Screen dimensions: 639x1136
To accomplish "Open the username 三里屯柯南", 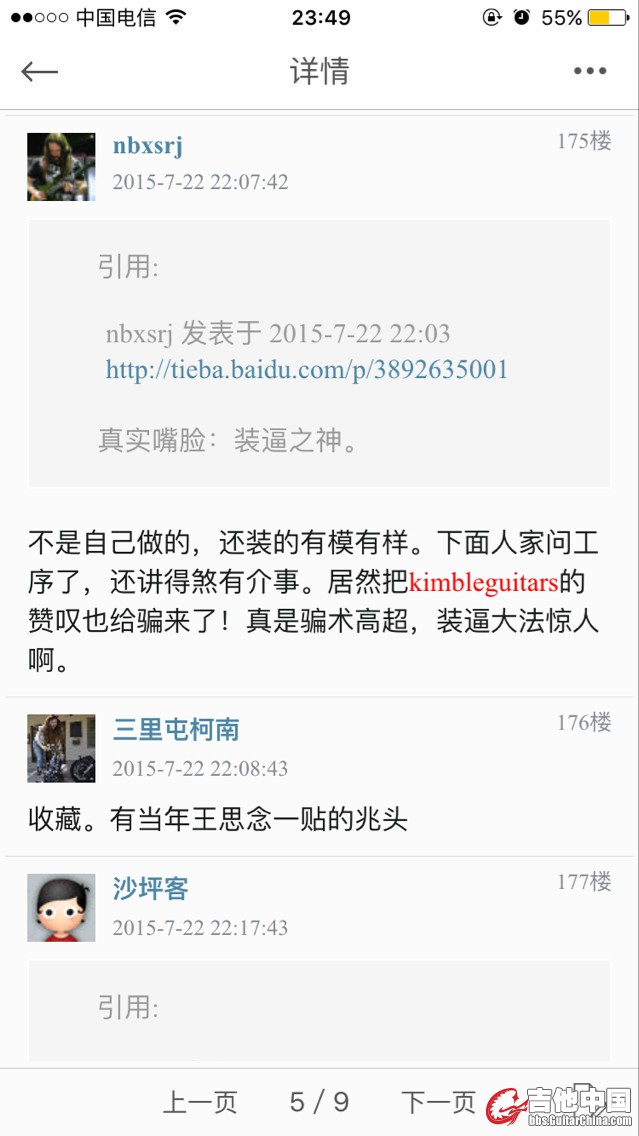I will 176,729.
